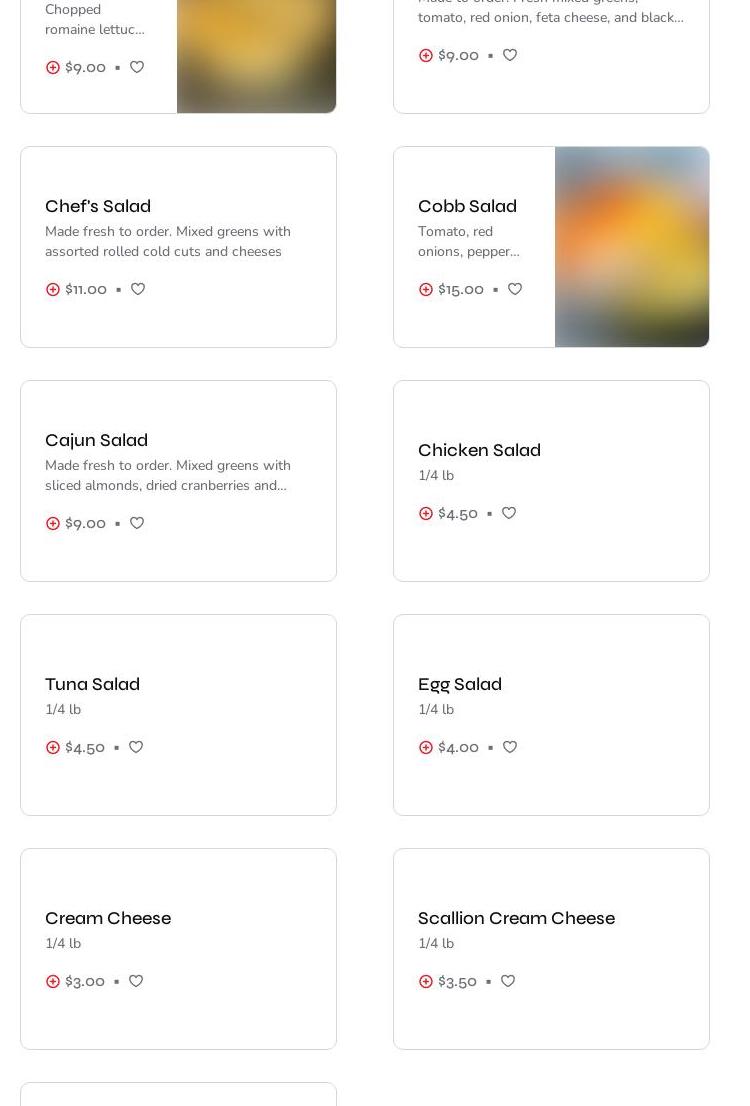Favorite the Egg Salad

coord(510,747)
